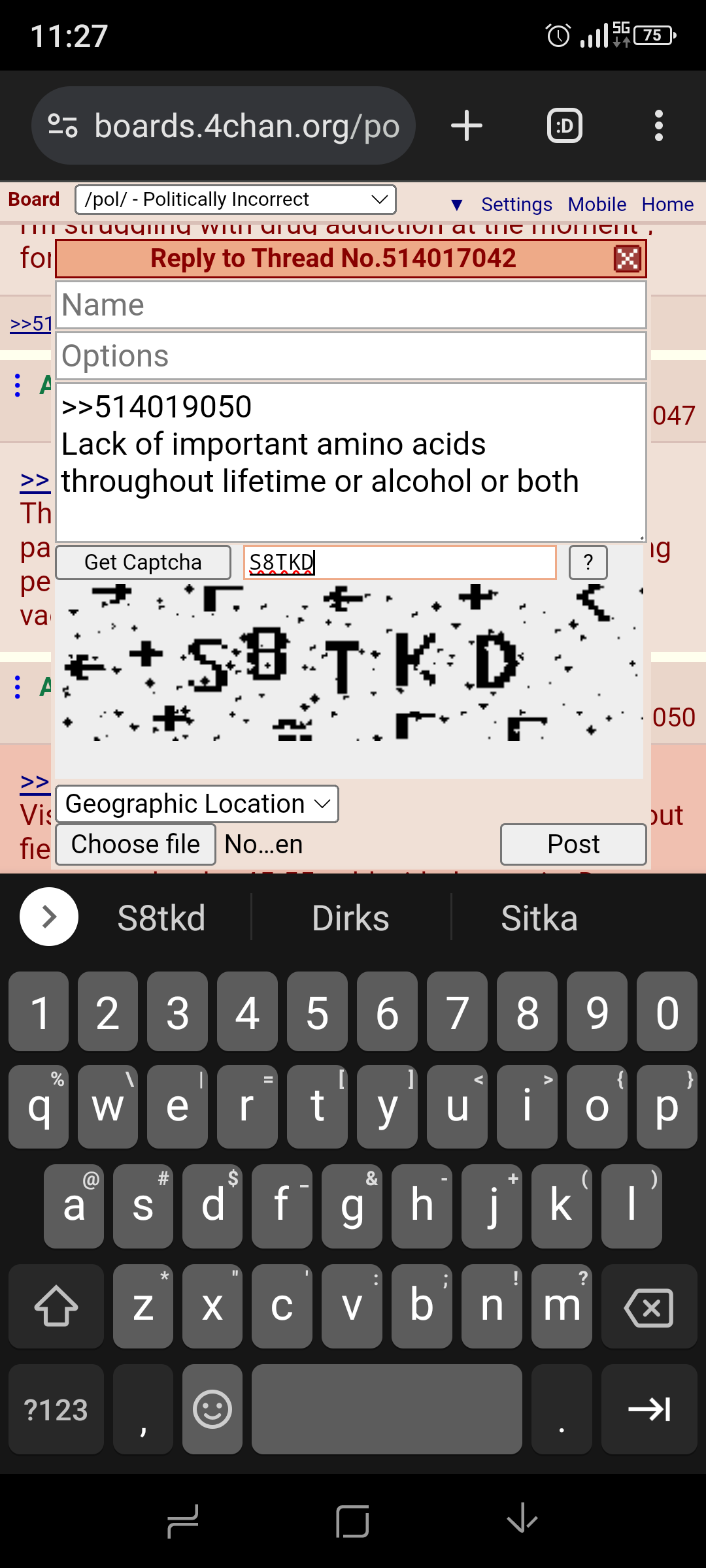Switch to Mobile view link
706x1568 pixels.
(597, 204)
